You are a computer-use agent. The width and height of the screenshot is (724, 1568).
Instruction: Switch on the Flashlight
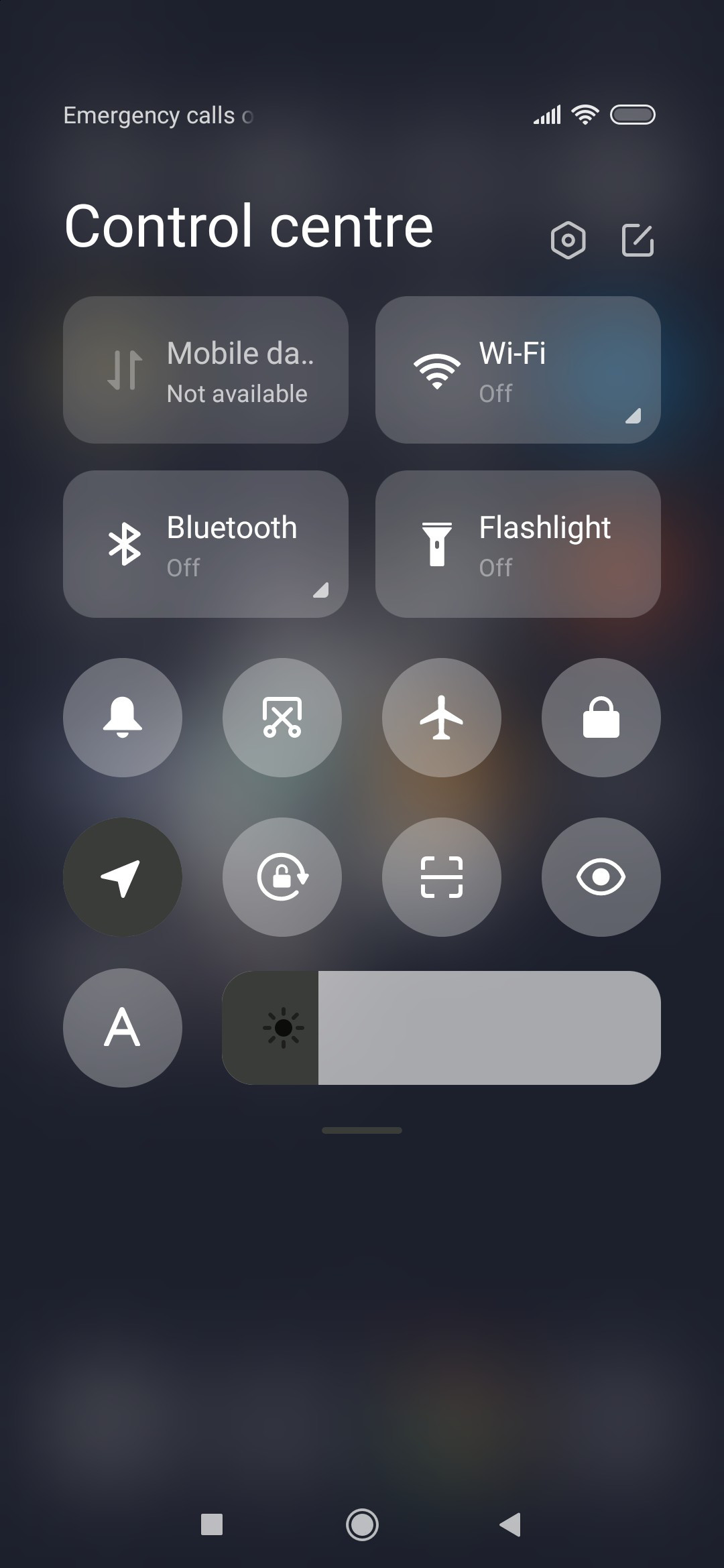point(518,544)
